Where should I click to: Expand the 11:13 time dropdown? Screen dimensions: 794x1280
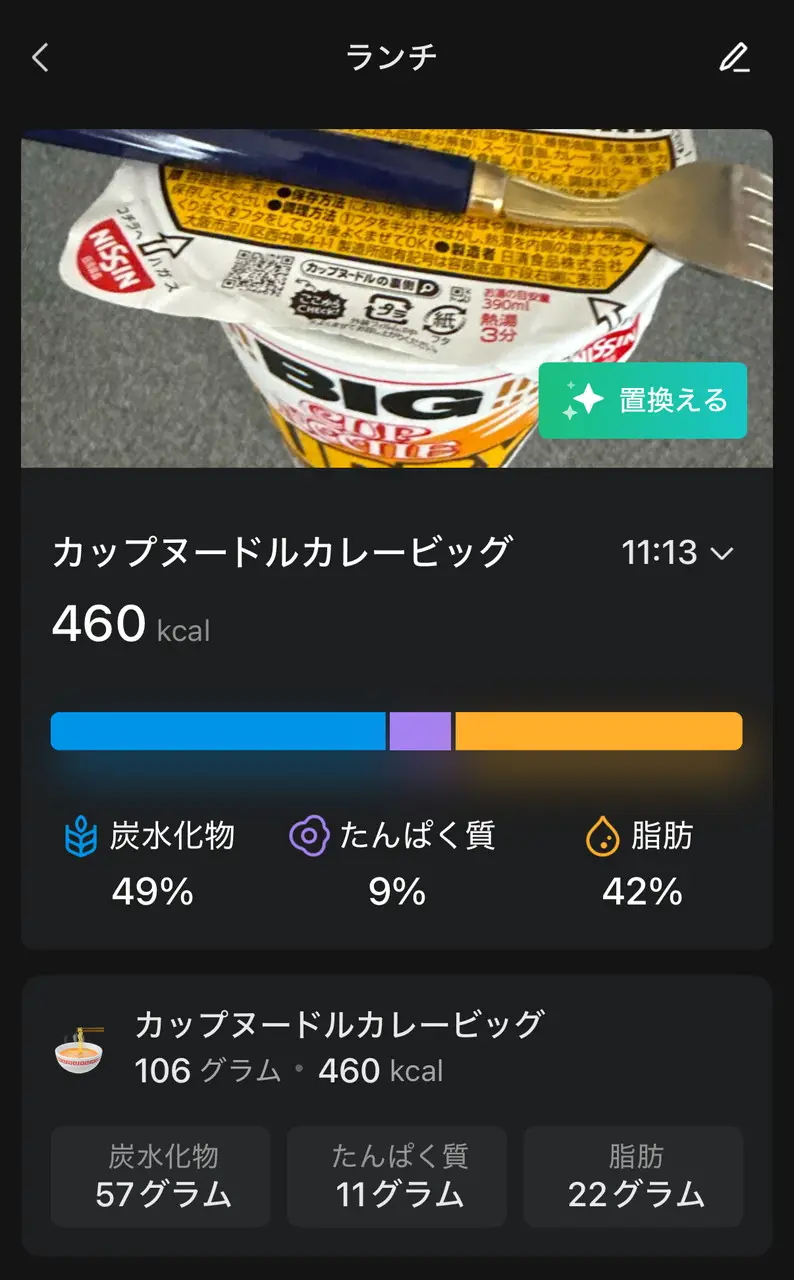pos(677,552)
